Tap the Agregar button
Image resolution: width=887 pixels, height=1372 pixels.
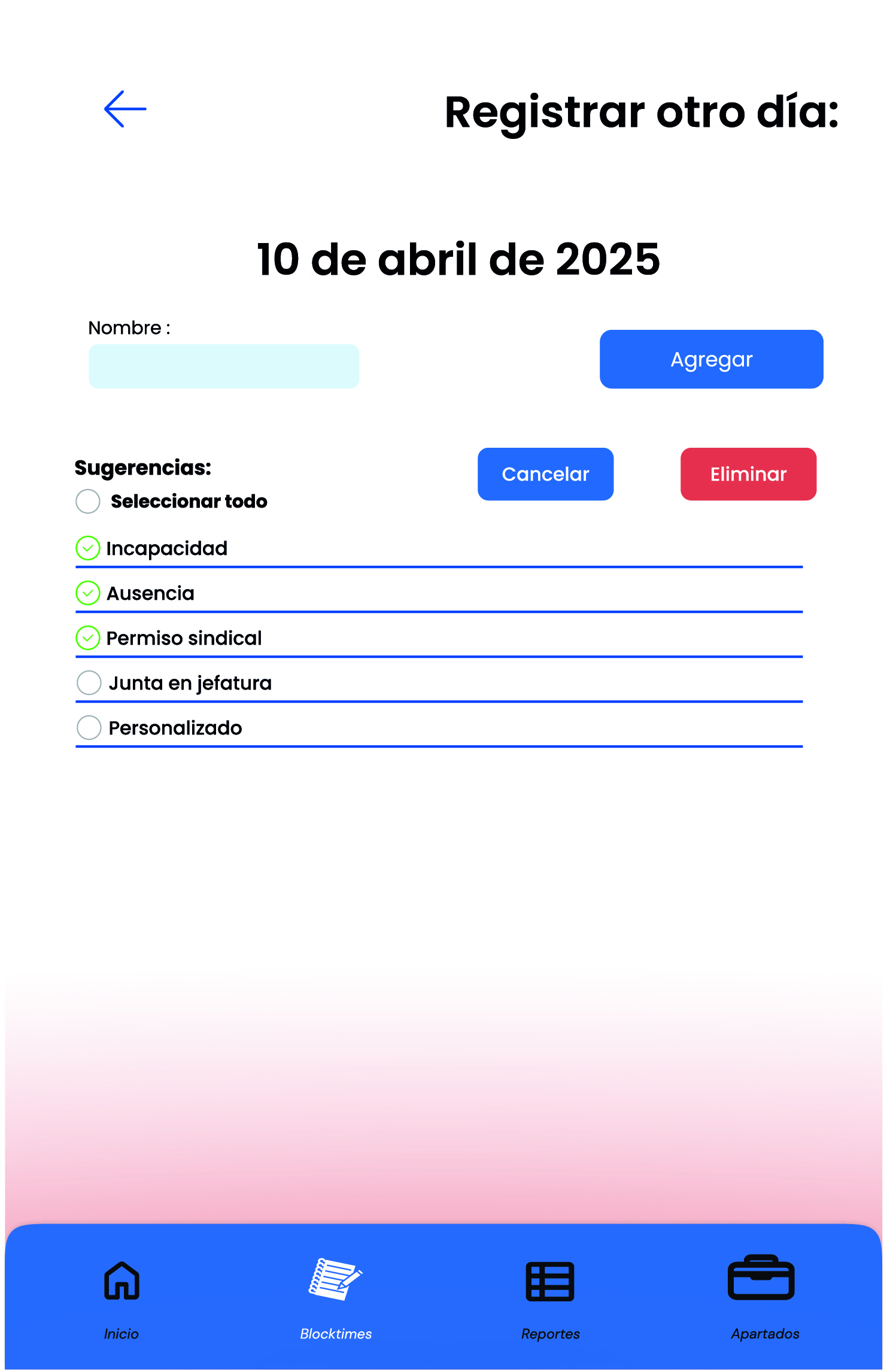tap(711, 359)
